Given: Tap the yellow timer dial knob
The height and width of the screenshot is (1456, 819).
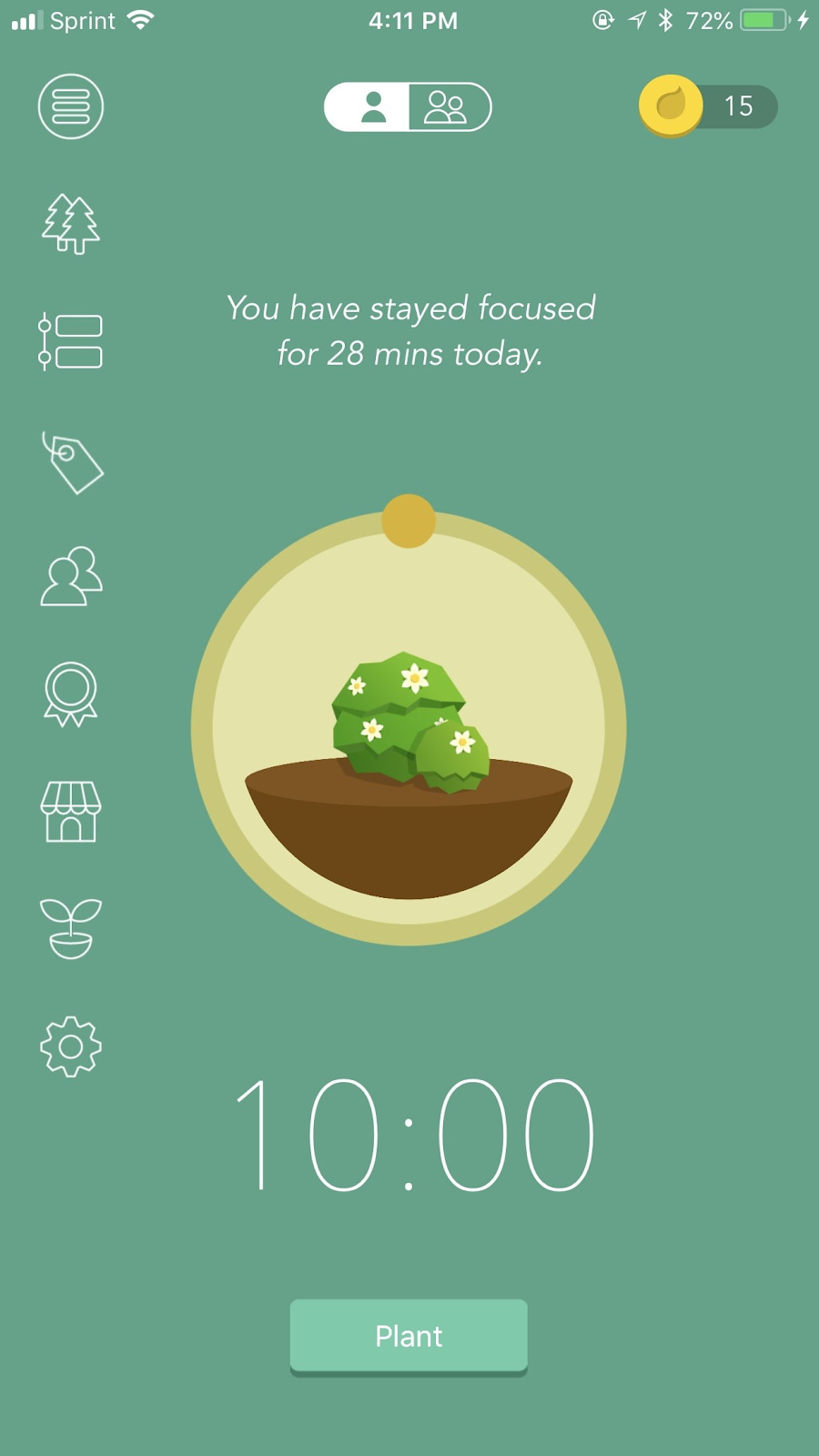Looking at the screenshot, I should click(x=409, y=521).
